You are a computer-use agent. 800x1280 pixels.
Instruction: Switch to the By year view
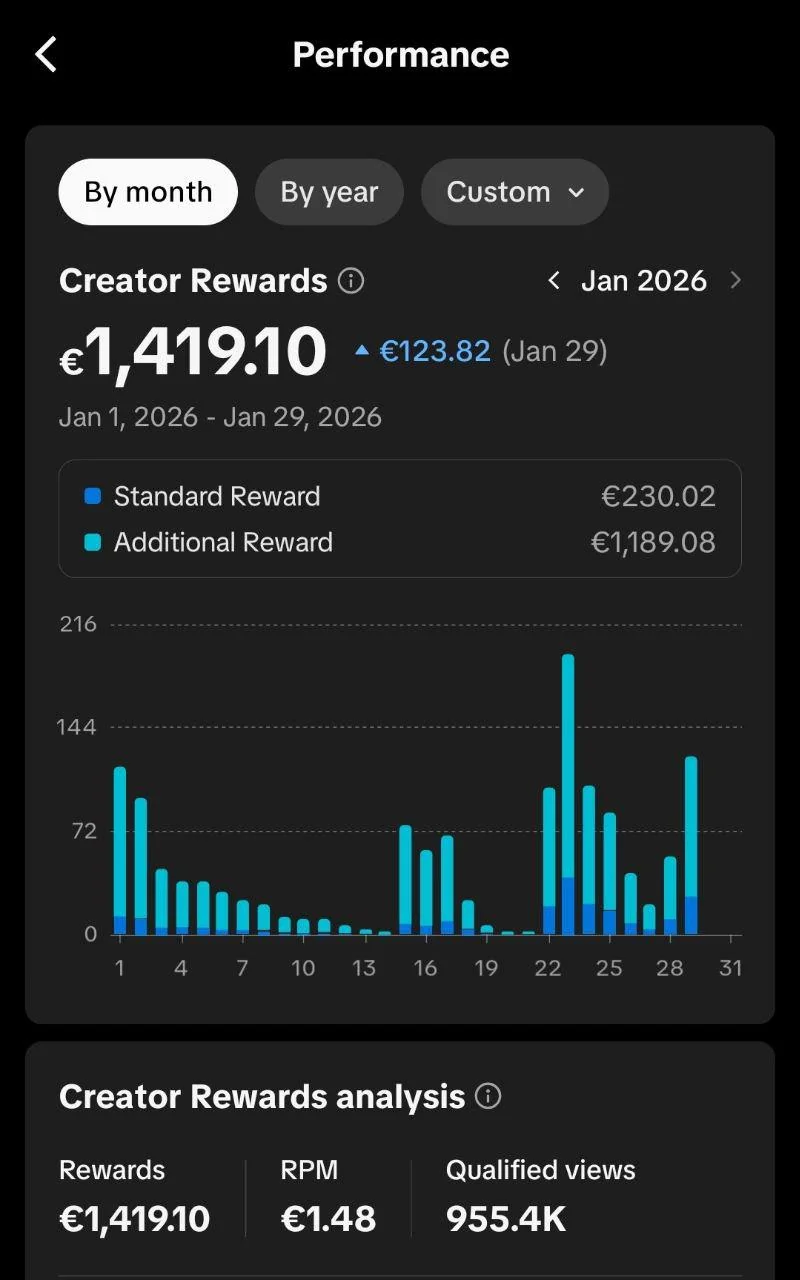pyautogui.click(x=329, y=192)
